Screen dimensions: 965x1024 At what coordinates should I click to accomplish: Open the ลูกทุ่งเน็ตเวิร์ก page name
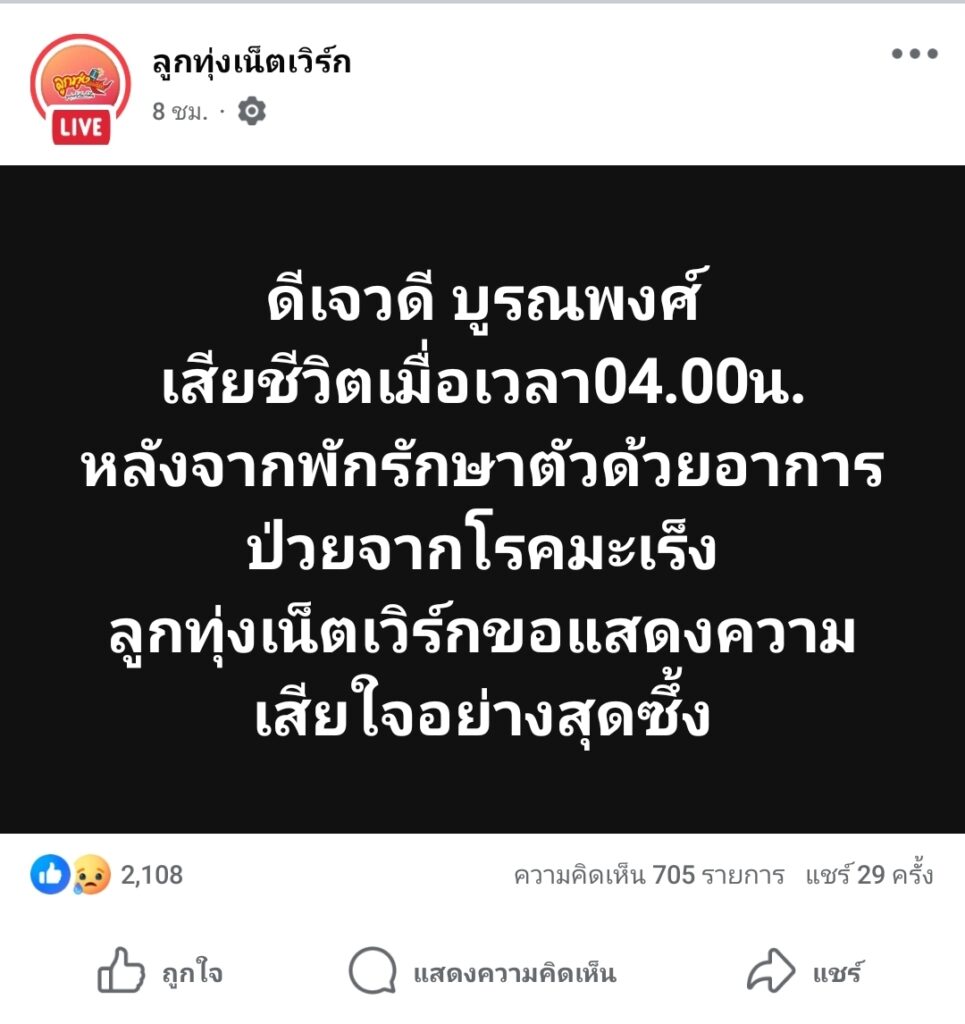(251, 63)
